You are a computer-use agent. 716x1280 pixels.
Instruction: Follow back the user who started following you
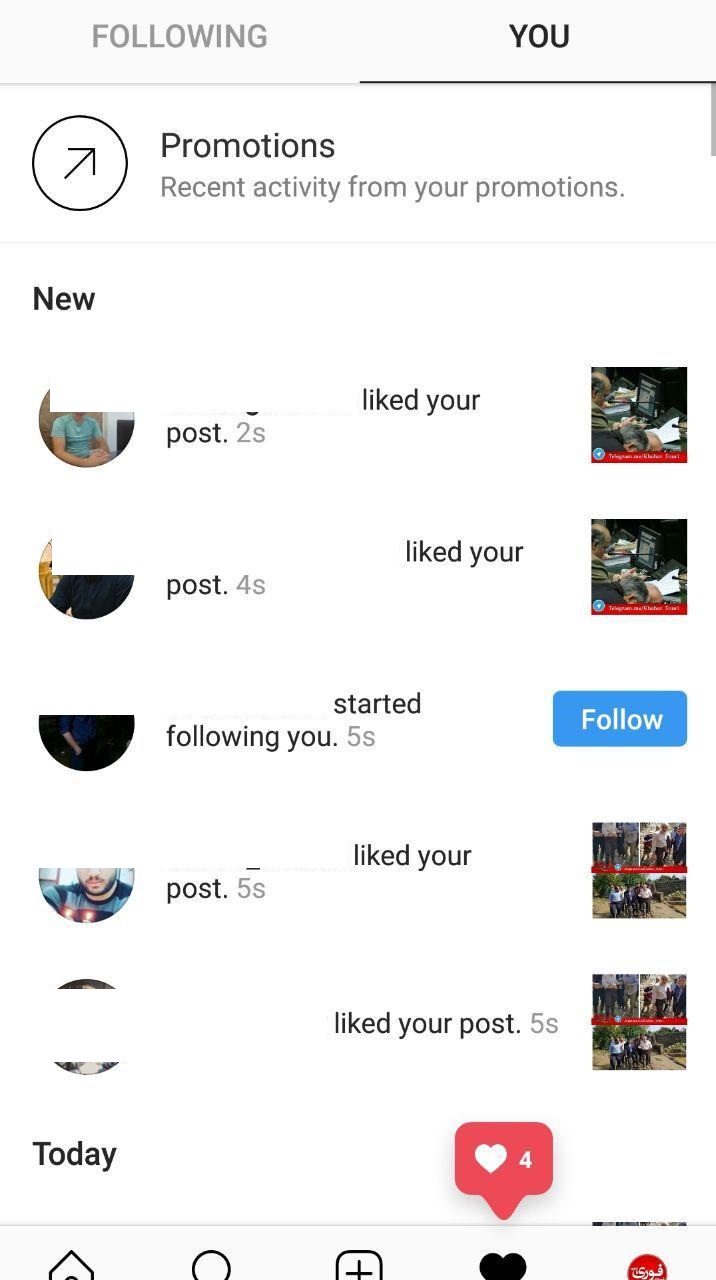tap(619, 719)
